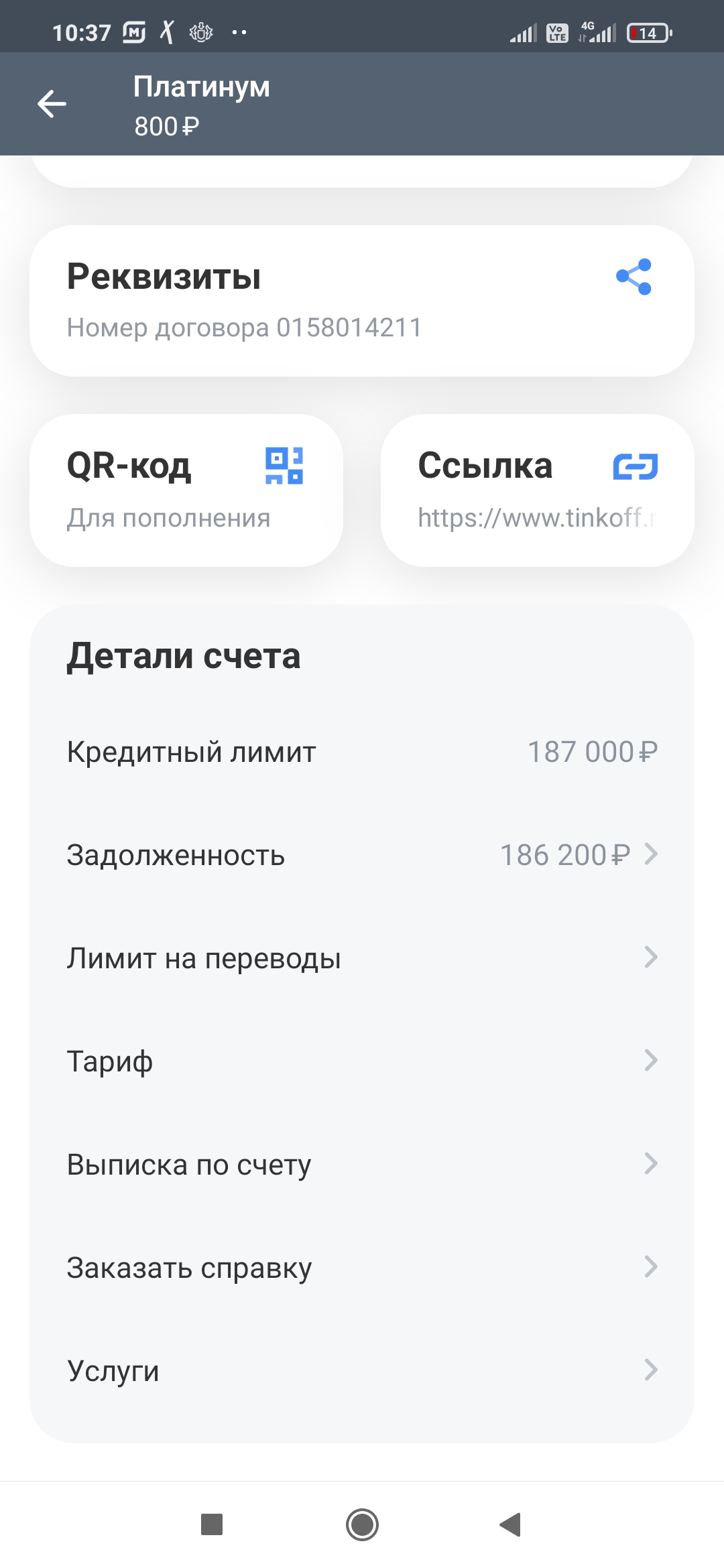Open recent apps from navigation bar
This screenshot has width=724, height=1568.
212,1525
